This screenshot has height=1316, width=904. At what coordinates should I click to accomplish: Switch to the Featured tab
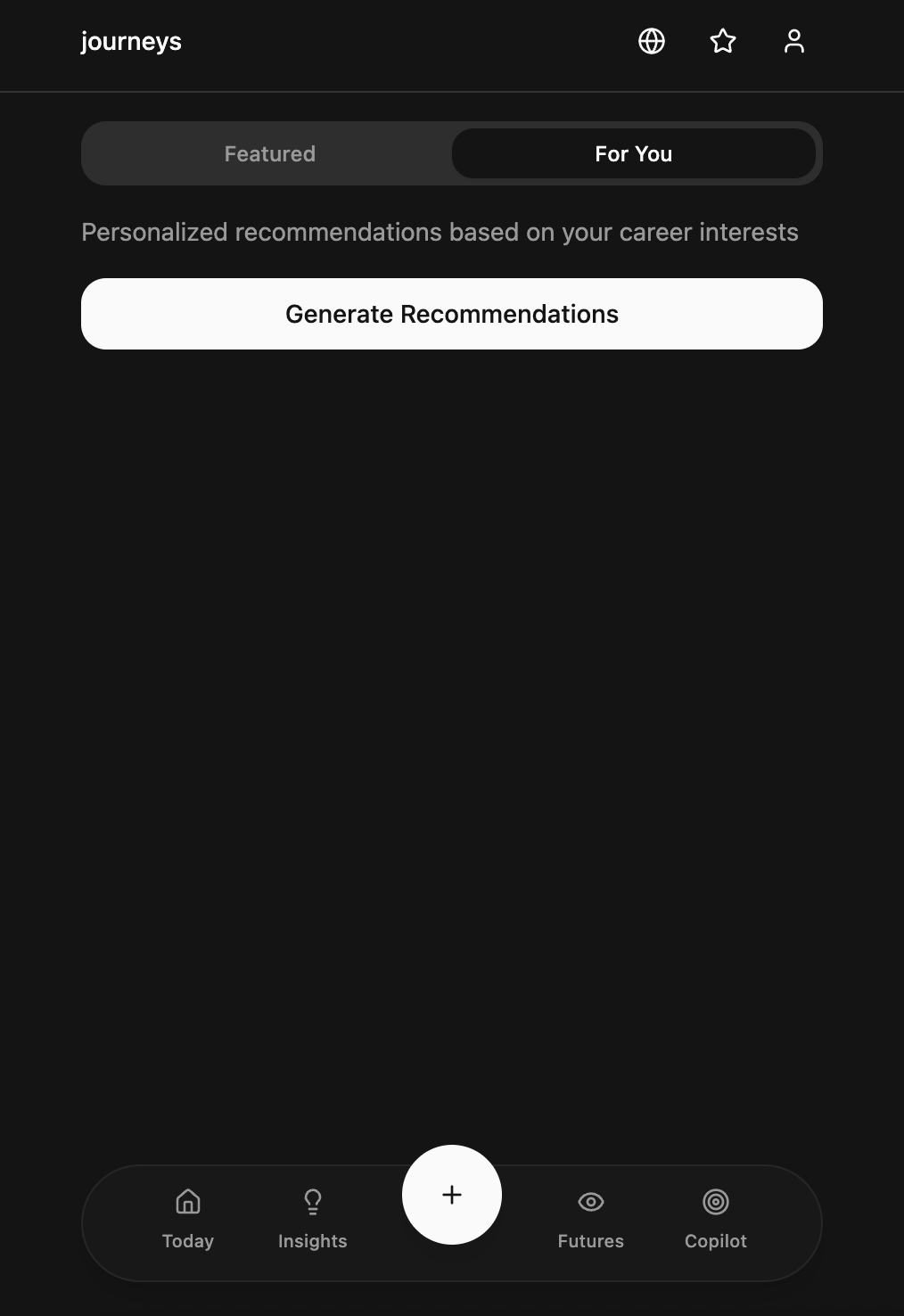coord(269,153)
